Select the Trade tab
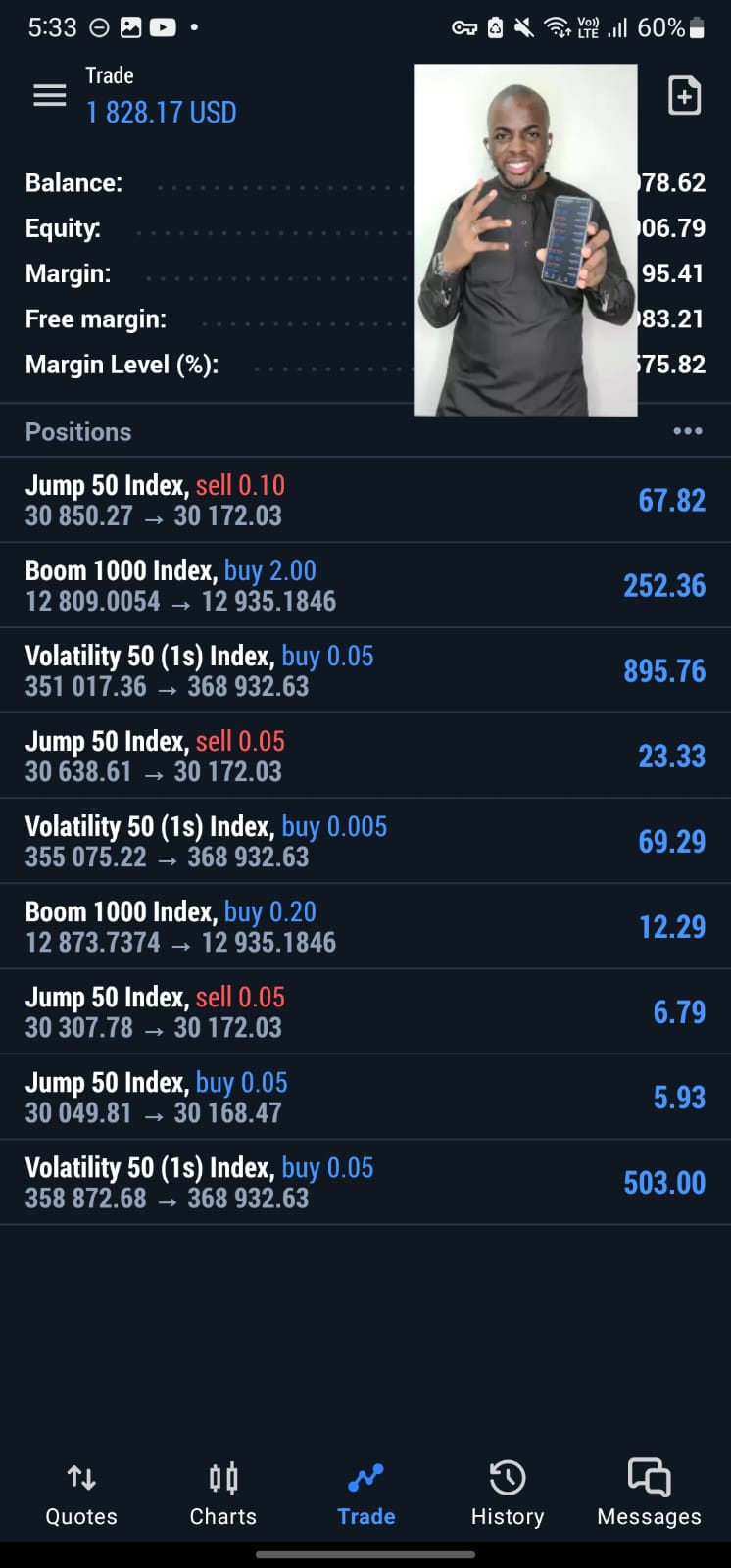731x1568 pixels. pos(366,1494)
